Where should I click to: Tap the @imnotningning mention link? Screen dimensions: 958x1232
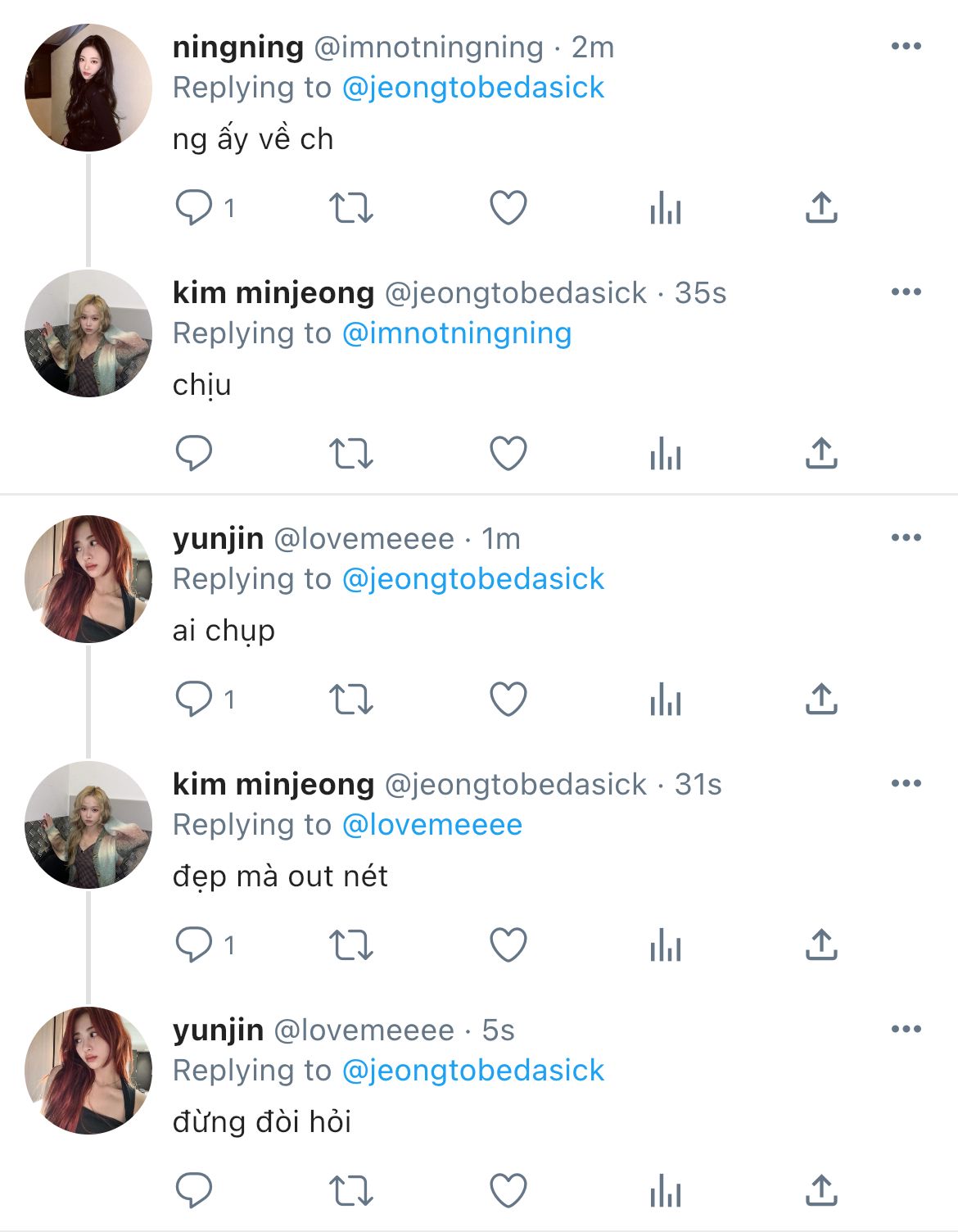pyautogui.click(x=456, y=333)
